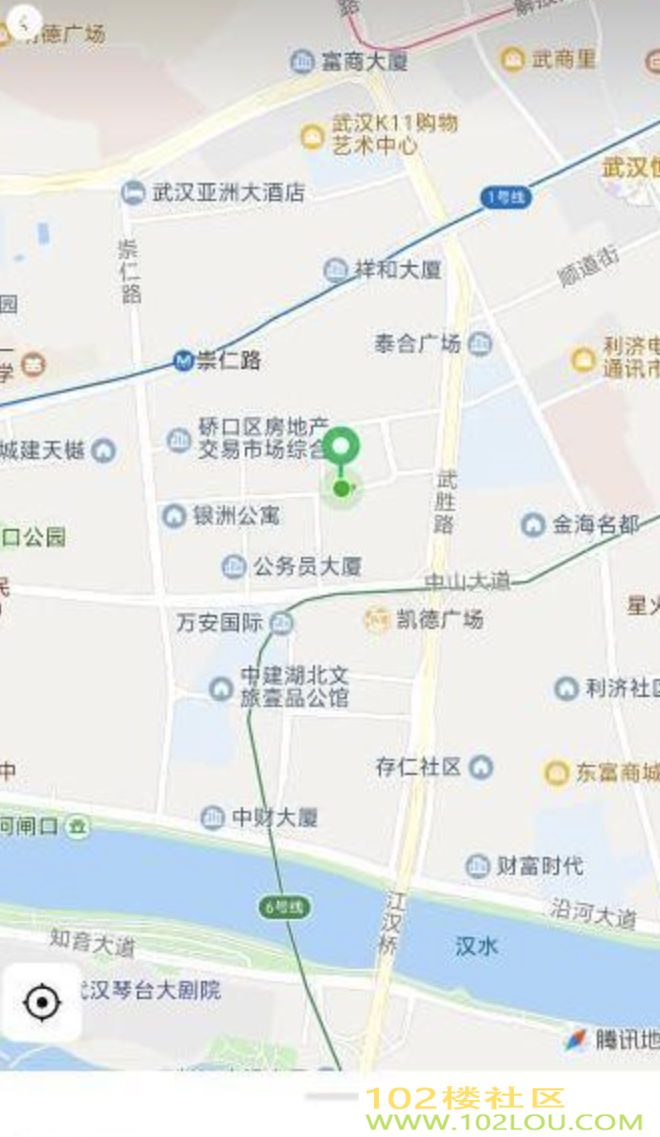
Task: Re-center map on my current location
Action: coord(41,1002)
